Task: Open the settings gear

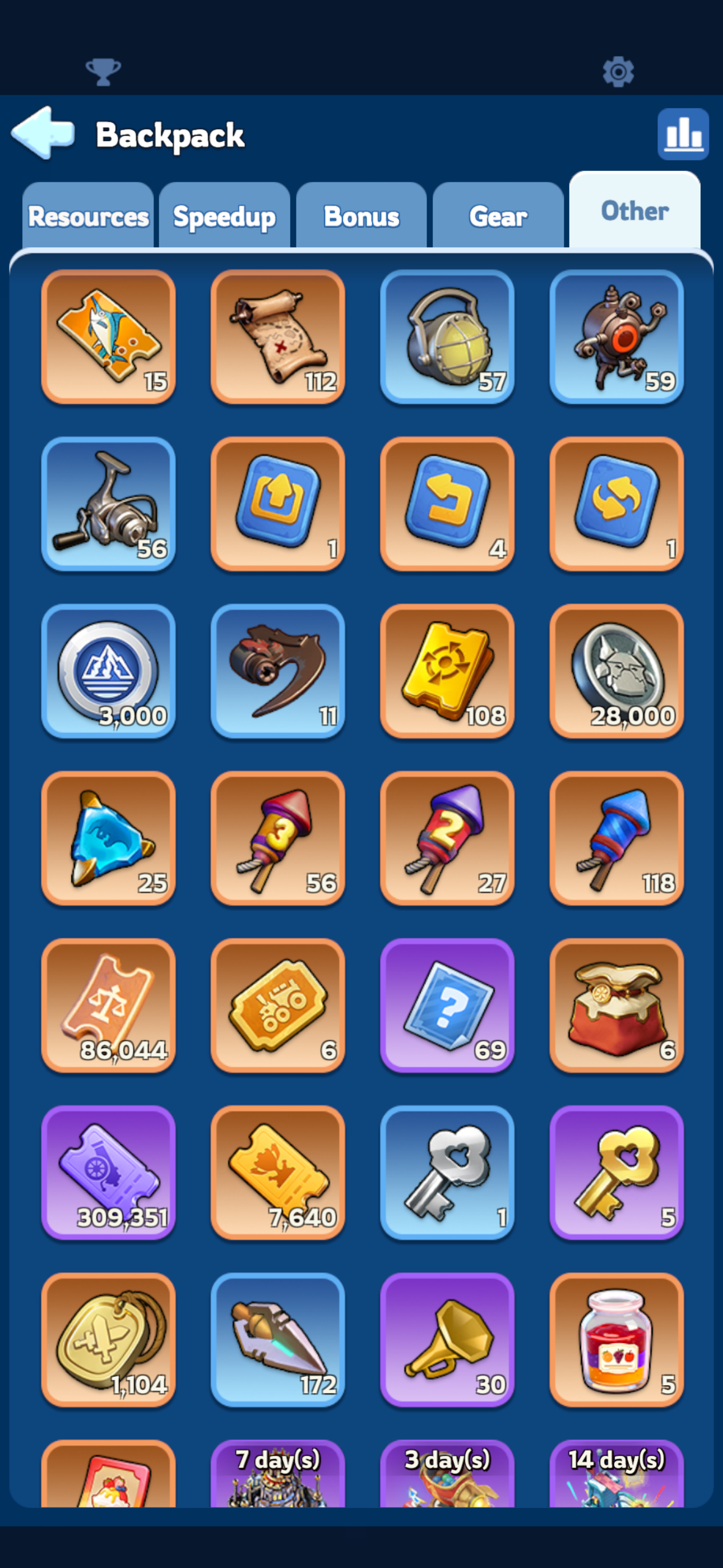Action: tap(618, 72)
